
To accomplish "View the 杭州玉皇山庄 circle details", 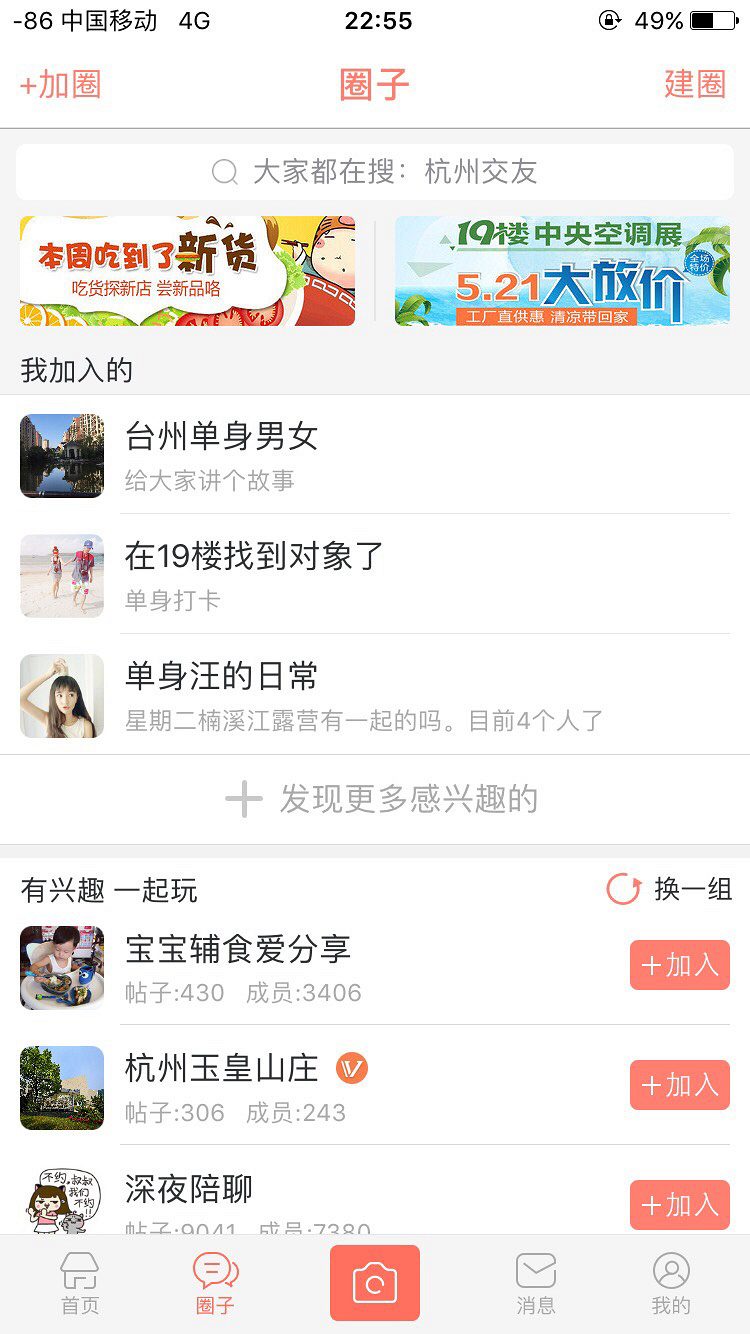I will click(300, 1087).
